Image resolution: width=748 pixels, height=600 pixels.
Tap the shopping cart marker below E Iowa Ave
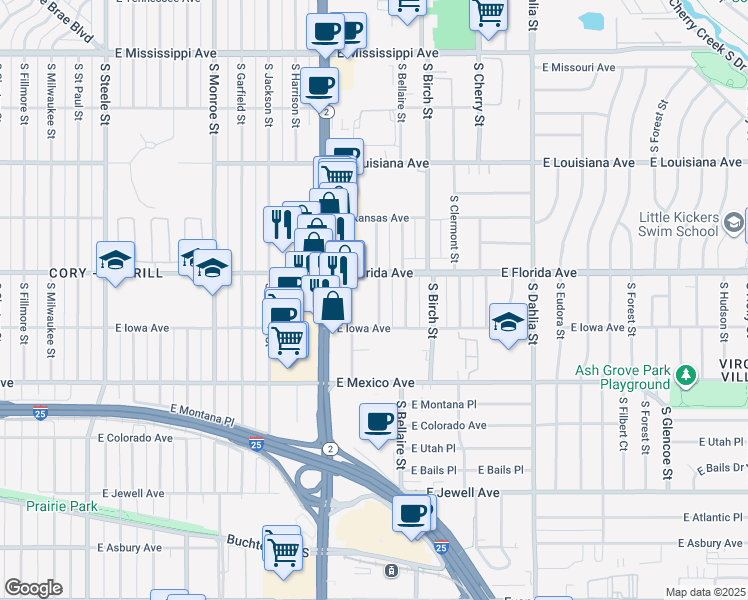(x=289, y=340)
